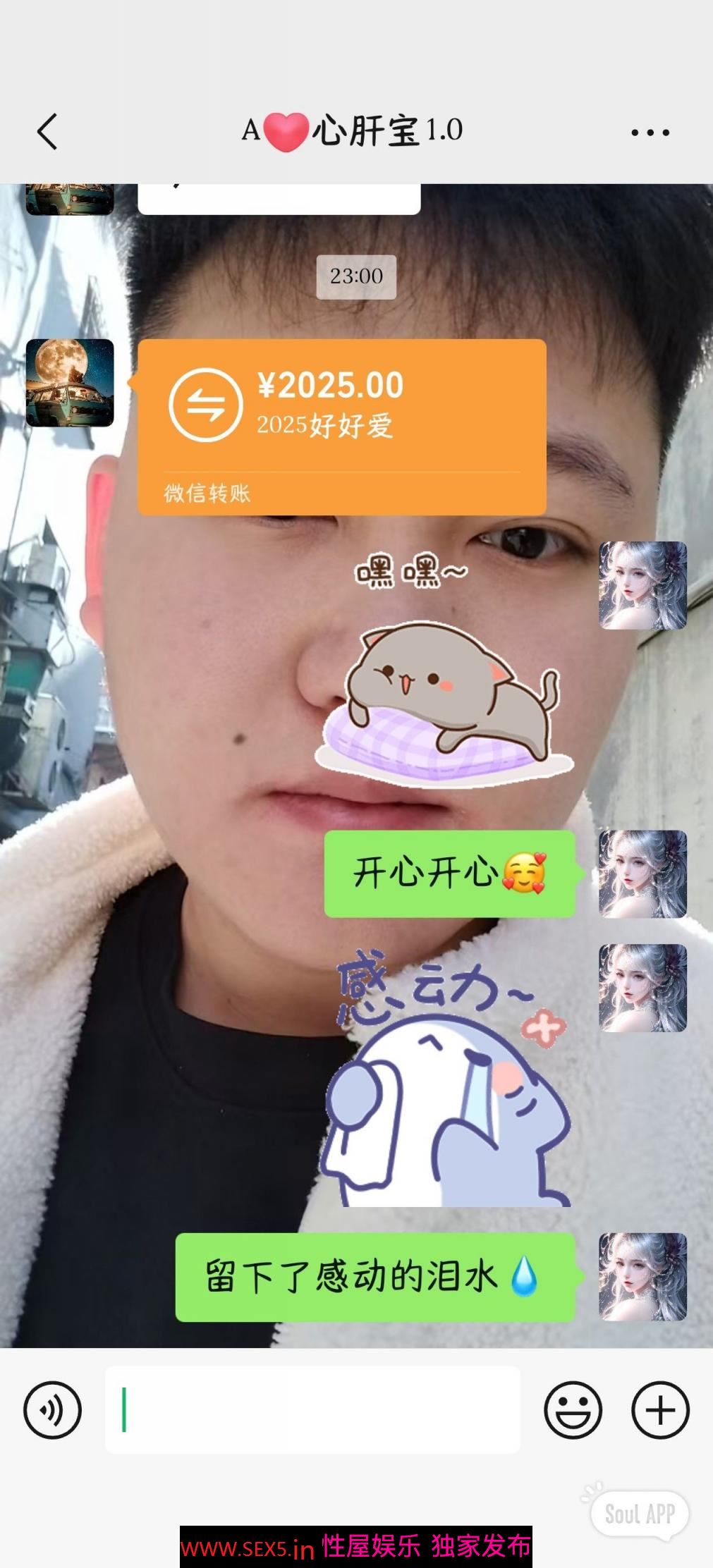The width and height of the screenshot is (713, 1568).
Task: Open the ¥2025.00 WeChat transfer message
Action: click(x=341, y=426)
